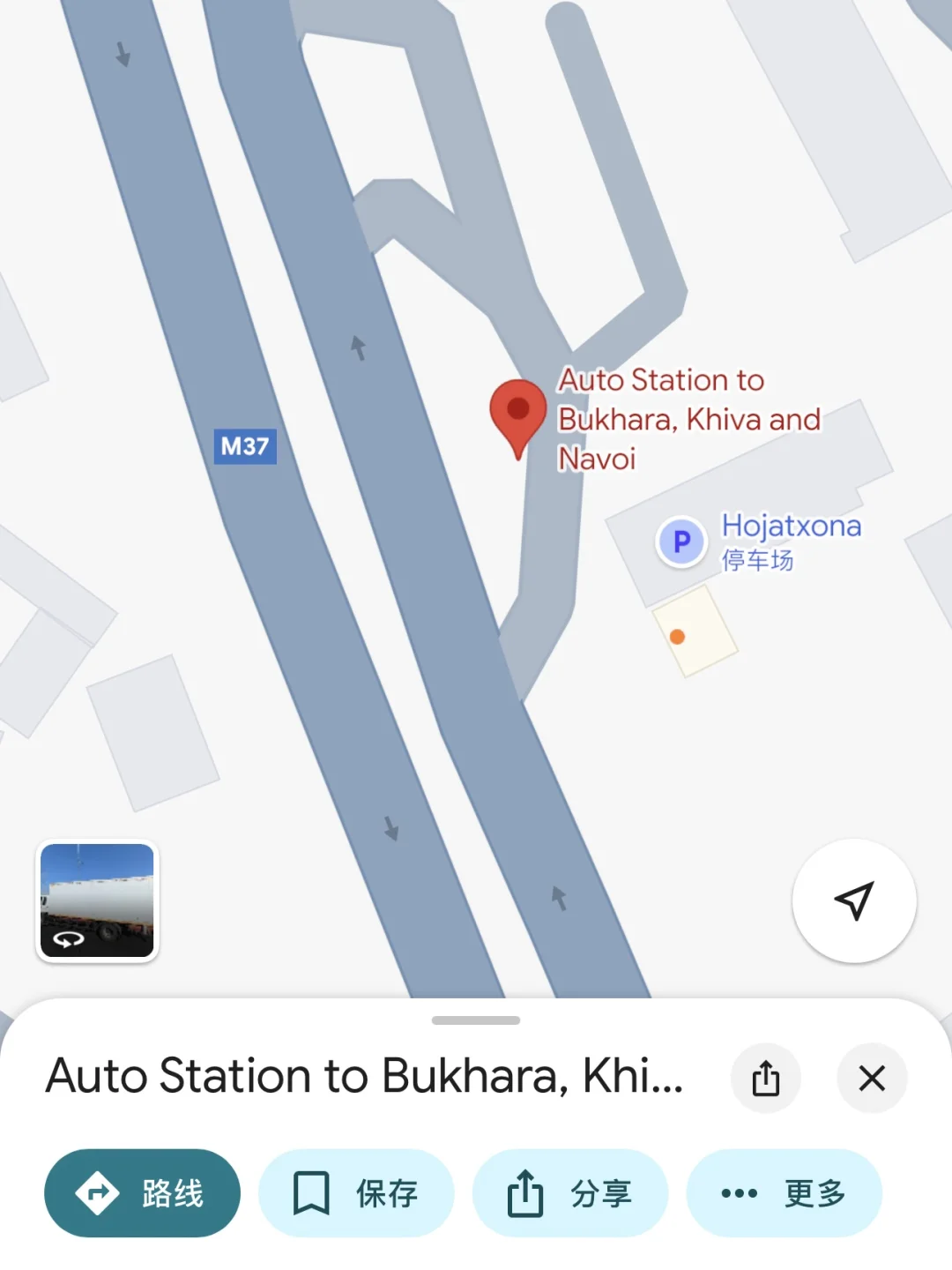Close the place details sheet

[871, 1078]
